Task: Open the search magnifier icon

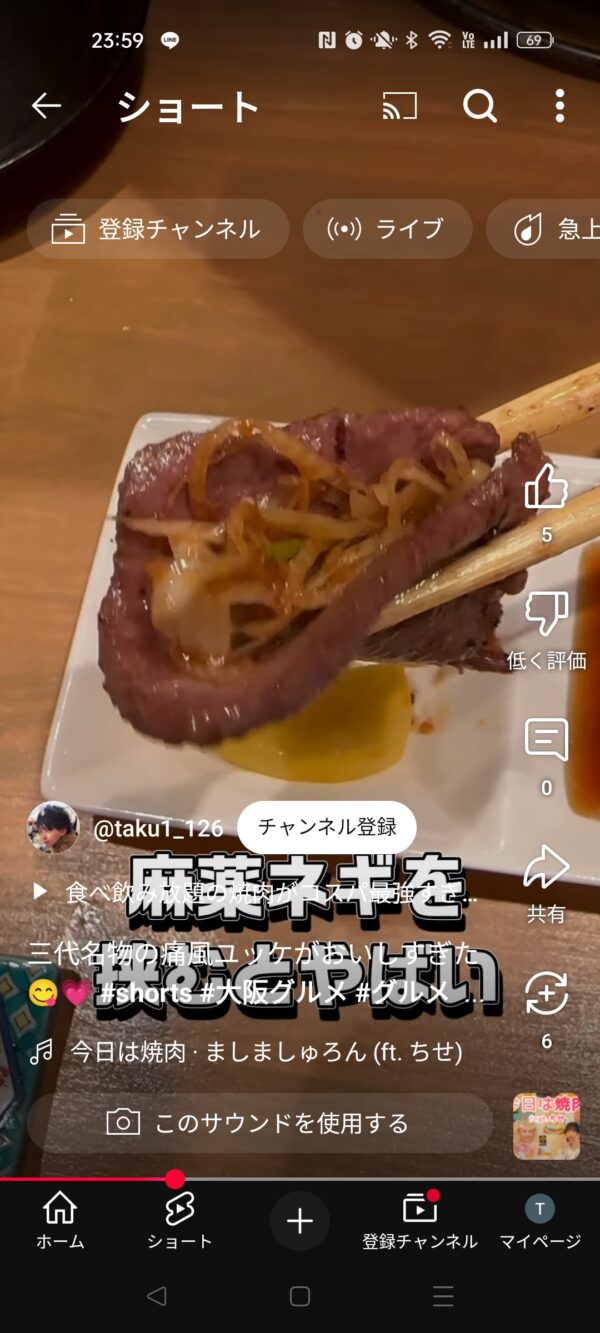Action: 480,105
